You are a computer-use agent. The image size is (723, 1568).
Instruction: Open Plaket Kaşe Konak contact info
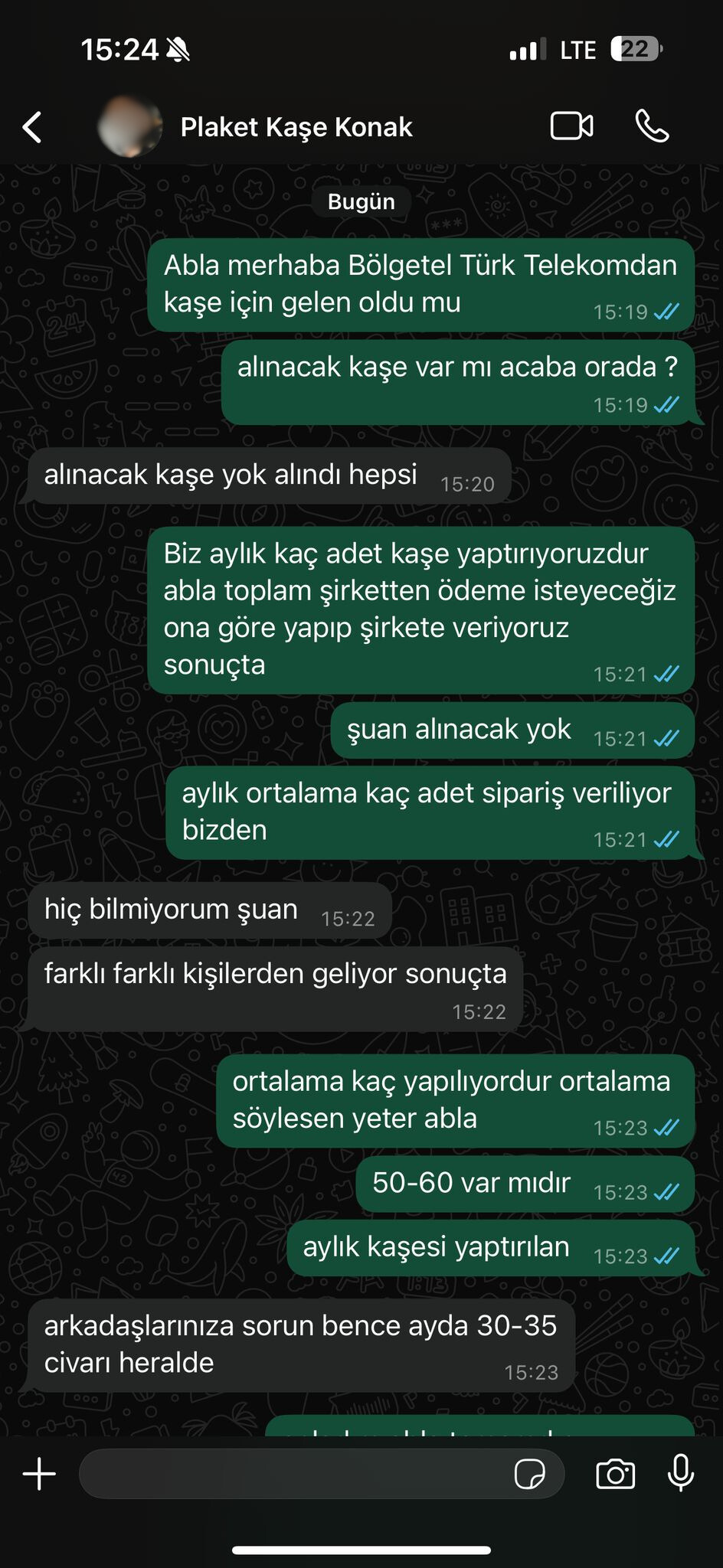[296, 127]
